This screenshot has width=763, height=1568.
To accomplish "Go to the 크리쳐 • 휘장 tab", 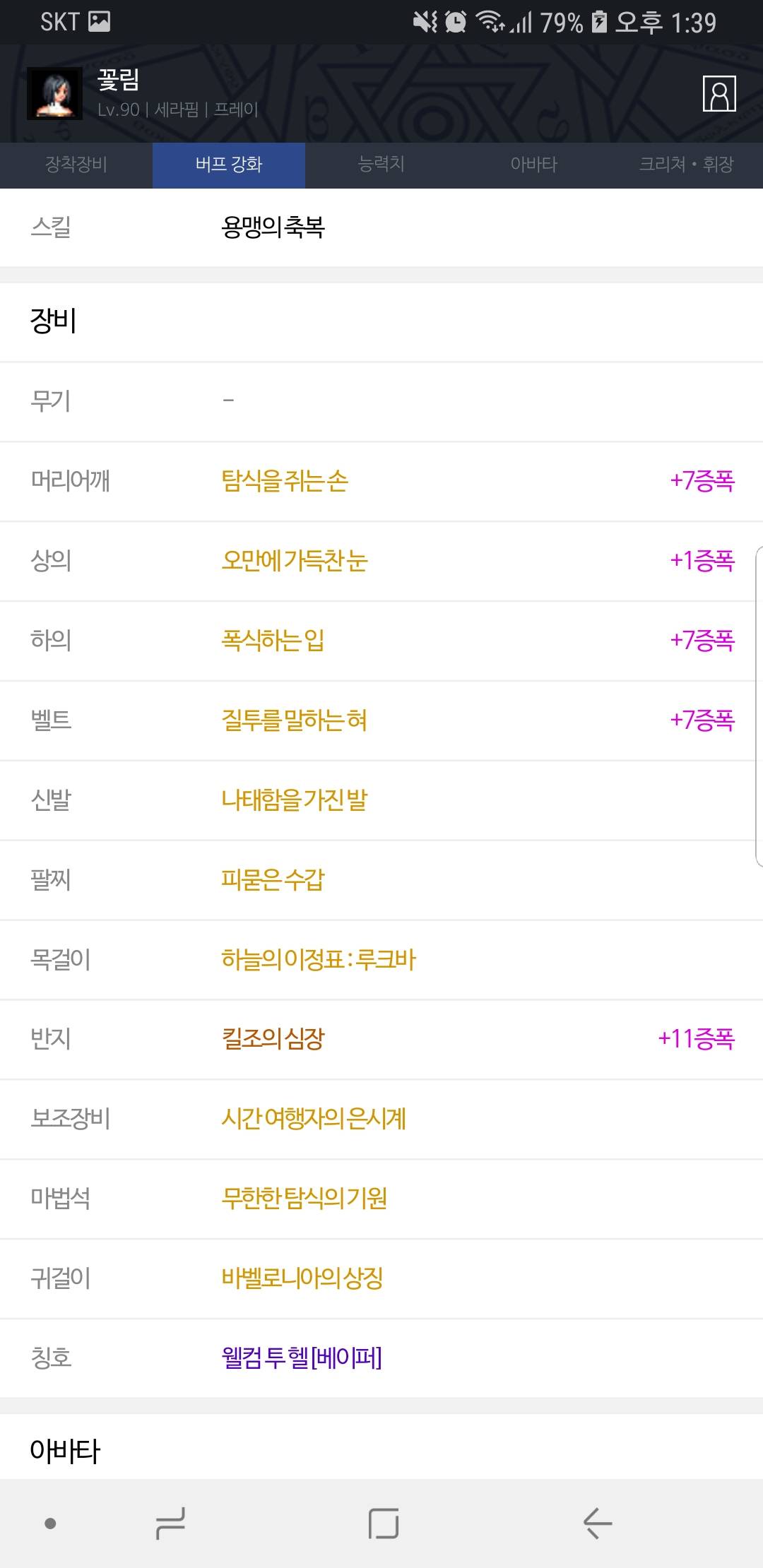I will coord(687,165).
